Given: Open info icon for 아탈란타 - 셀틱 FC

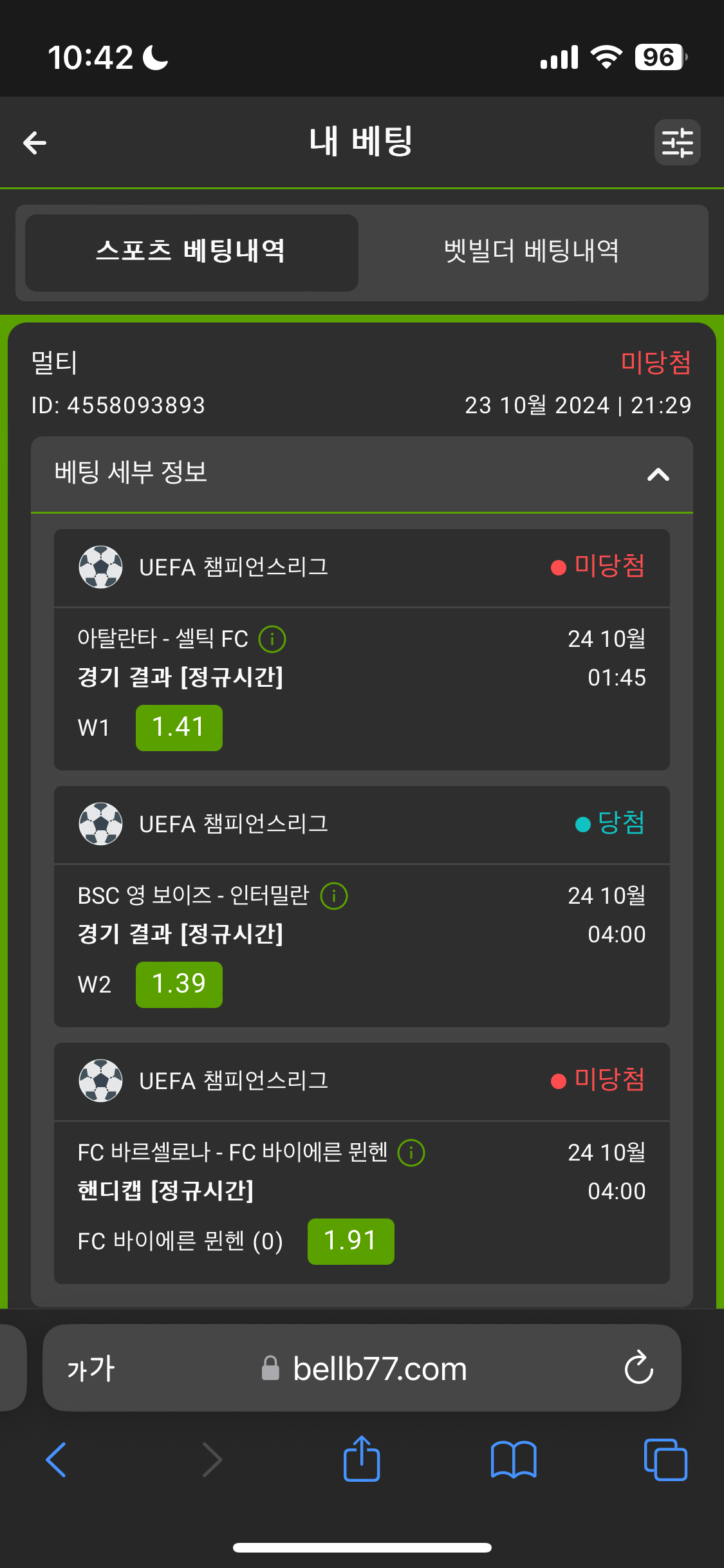Looking at the screenshot, I should click(x=272, y=639).
